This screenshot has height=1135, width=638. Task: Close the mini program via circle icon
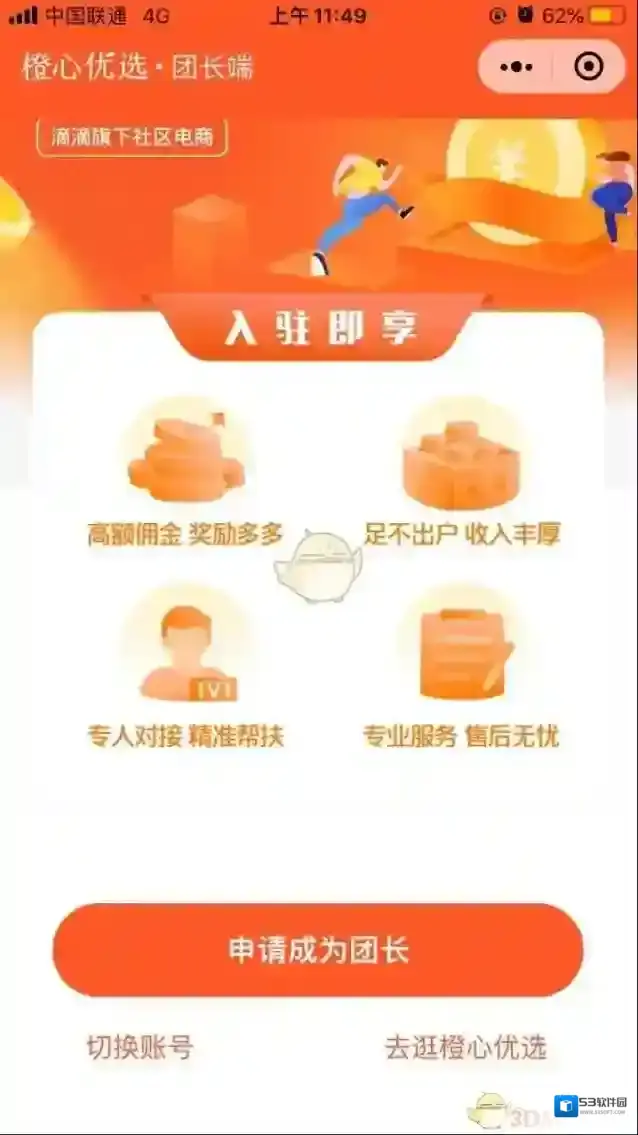pos(589,67)
